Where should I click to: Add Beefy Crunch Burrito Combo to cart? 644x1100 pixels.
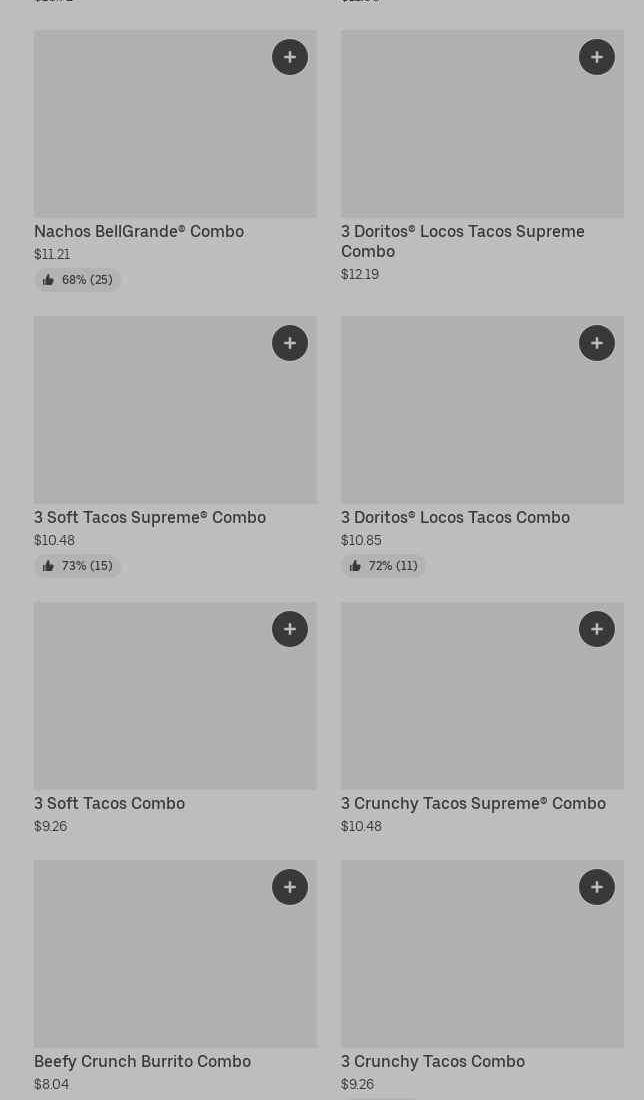290,887
